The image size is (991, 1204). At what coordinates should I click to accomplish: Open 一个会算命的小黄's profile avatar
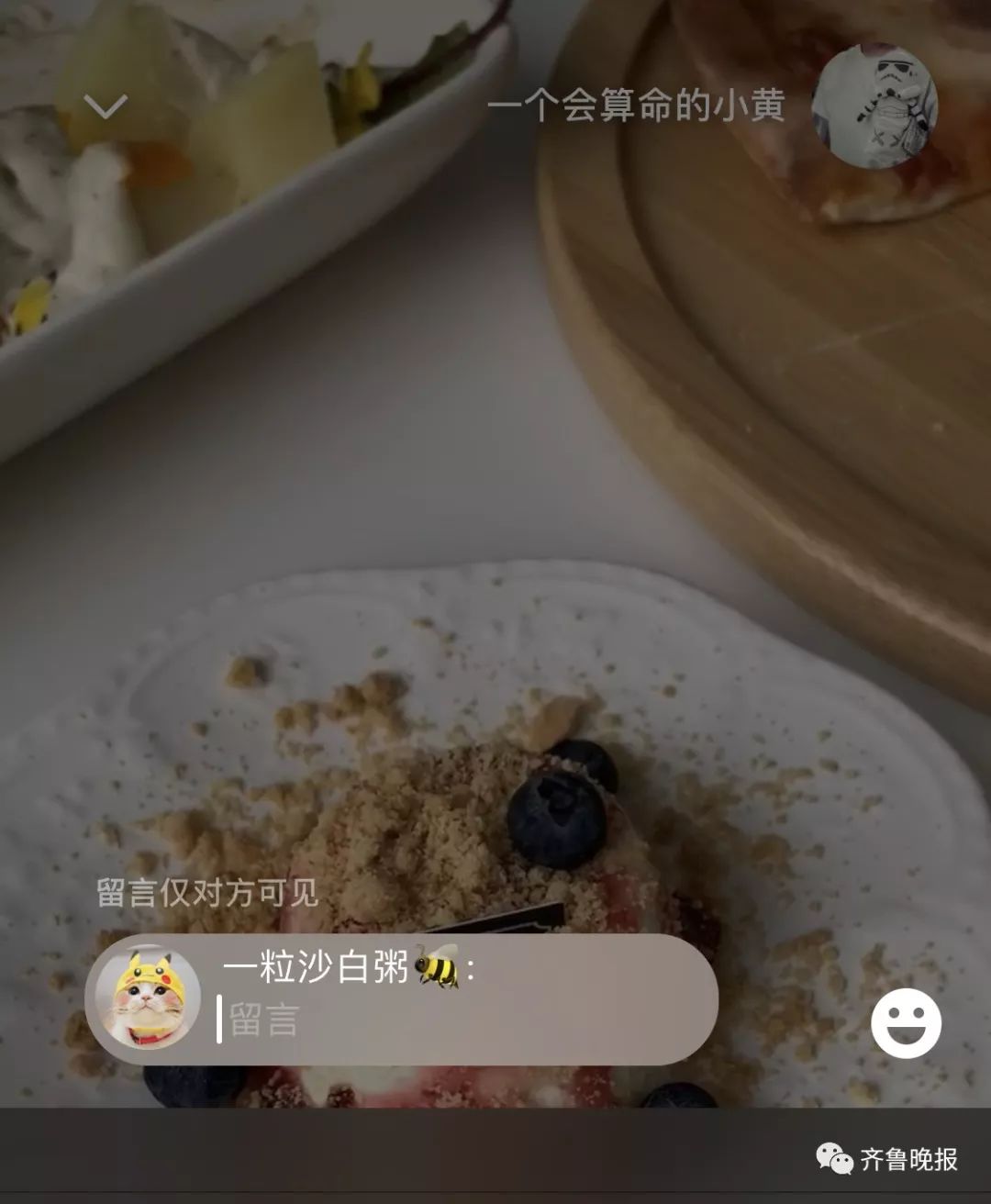pyautogui.click(x=874, y=106)
